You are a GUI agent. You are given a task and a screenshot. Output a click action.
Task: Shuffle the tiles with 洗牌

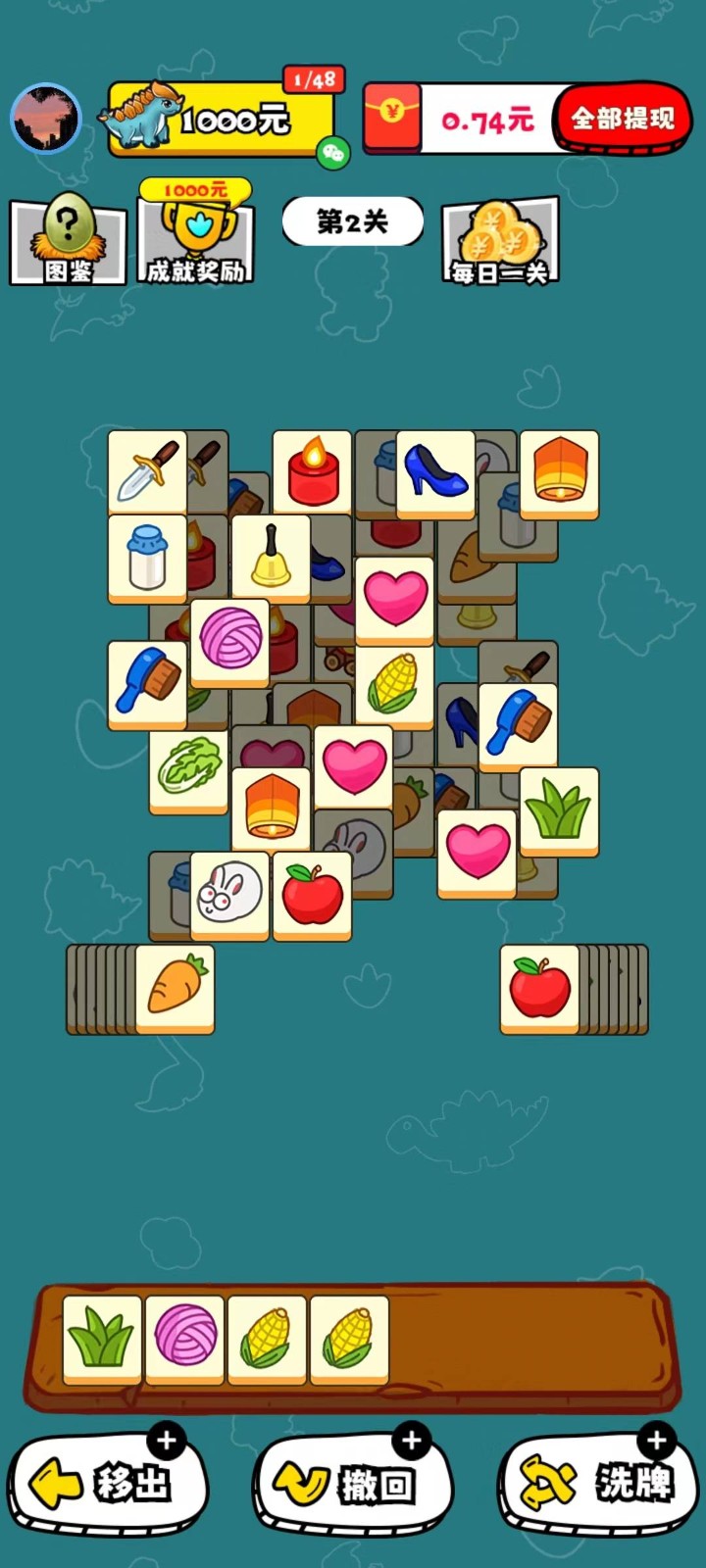click(x=596, y=1484)
